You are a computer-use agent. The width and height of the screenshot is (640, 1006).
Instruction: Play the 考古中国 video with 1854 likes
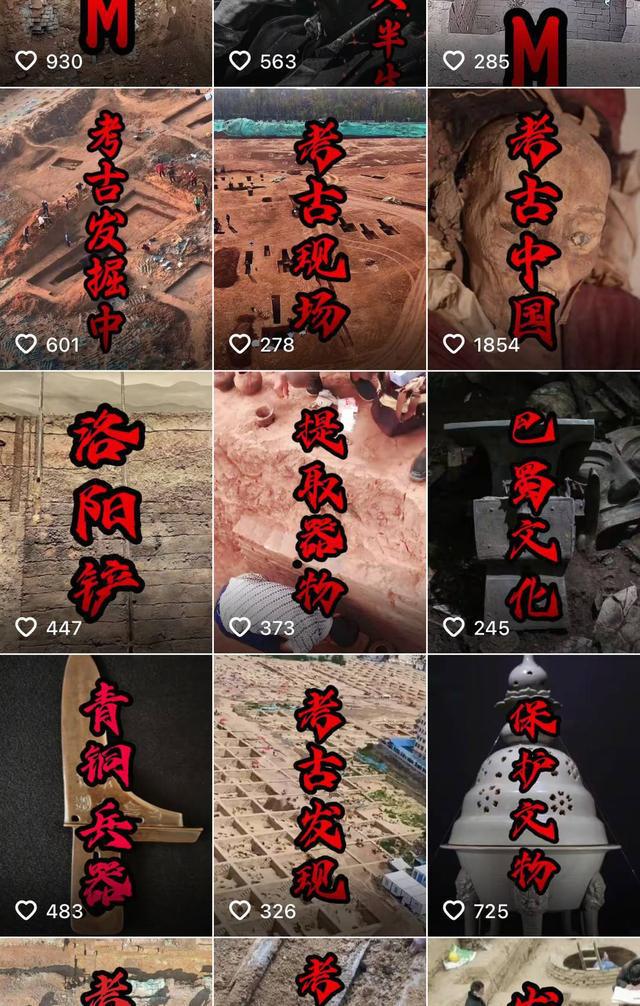point(534,228)
